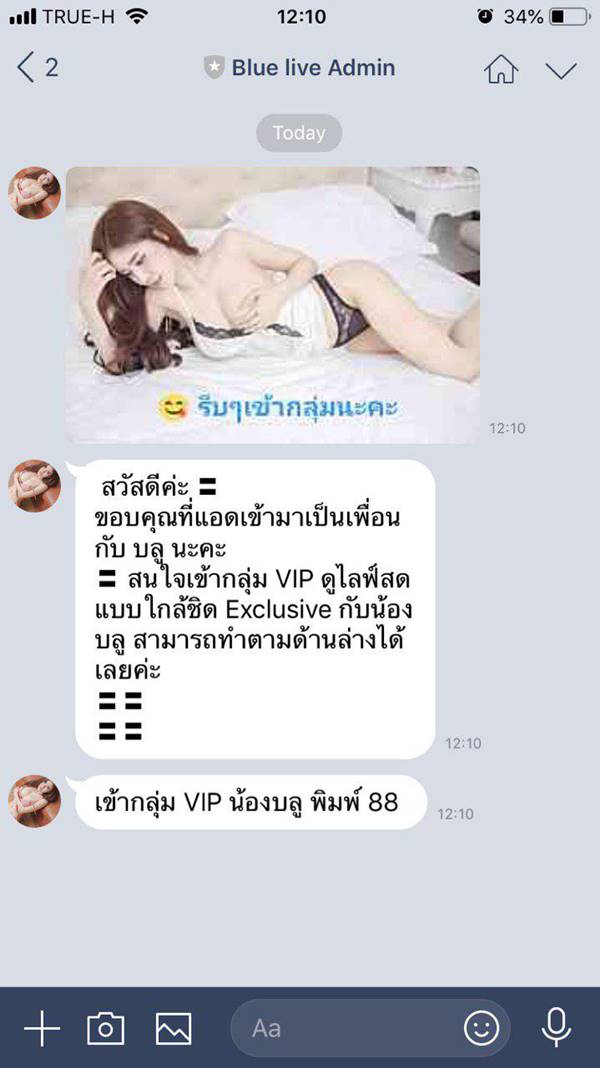
Task: Open the photo gallery icon
Action: (x=173, y=1028)
